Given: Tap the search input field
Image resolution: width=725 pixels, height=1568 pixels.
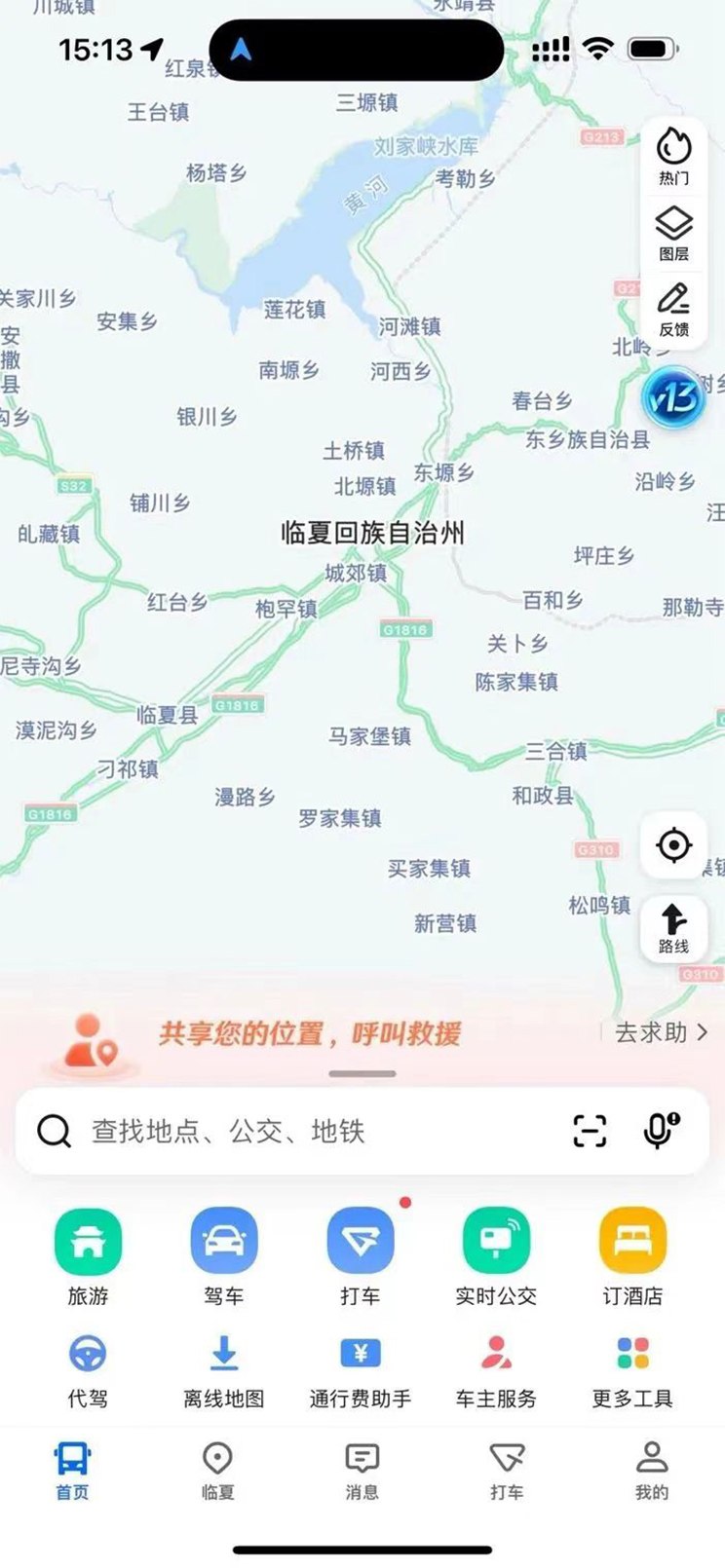Looking at the screenshot, I should (x=292, y=1132).
